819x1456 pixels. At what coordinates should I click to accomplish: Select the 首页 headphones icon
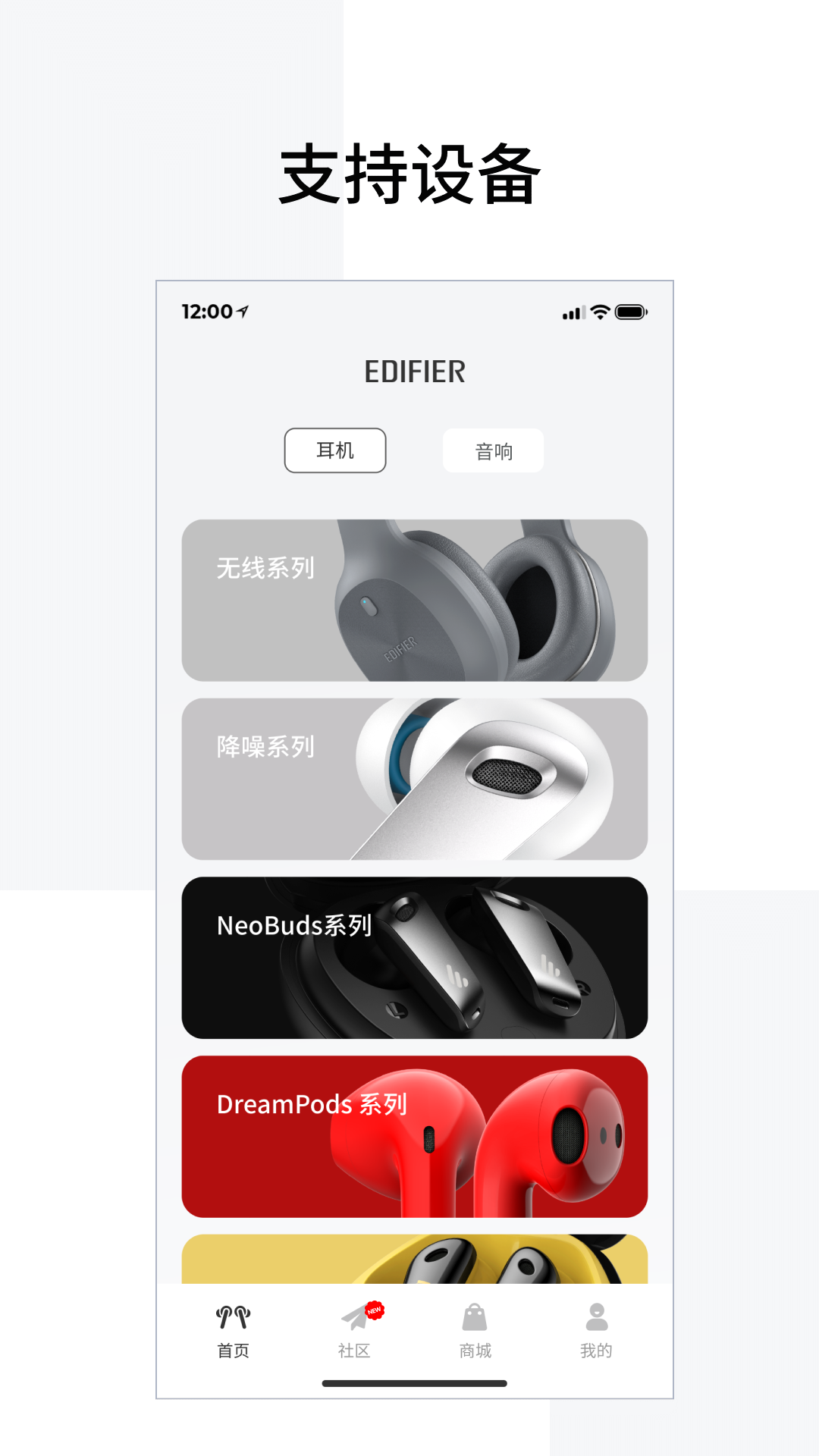[232, 1317]
